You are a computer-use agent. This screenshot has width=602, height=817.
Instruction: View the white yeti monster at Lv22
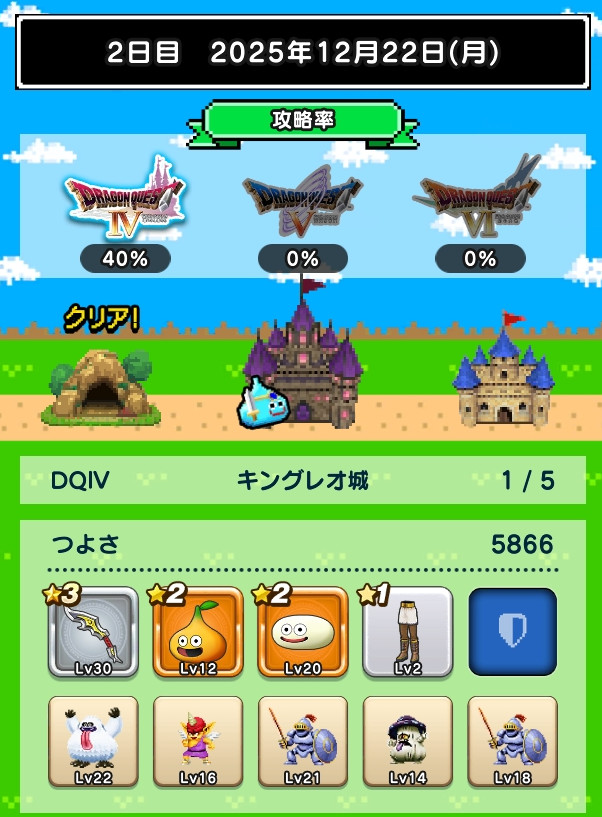[x=92, y=742]
